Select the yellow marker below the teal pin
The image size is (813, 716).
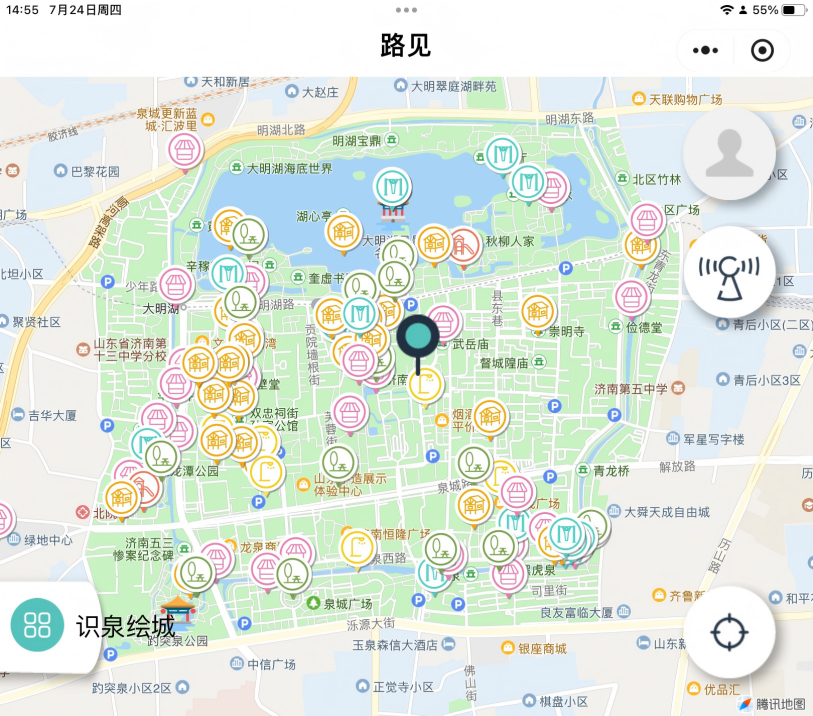click(x=426, y=384)
